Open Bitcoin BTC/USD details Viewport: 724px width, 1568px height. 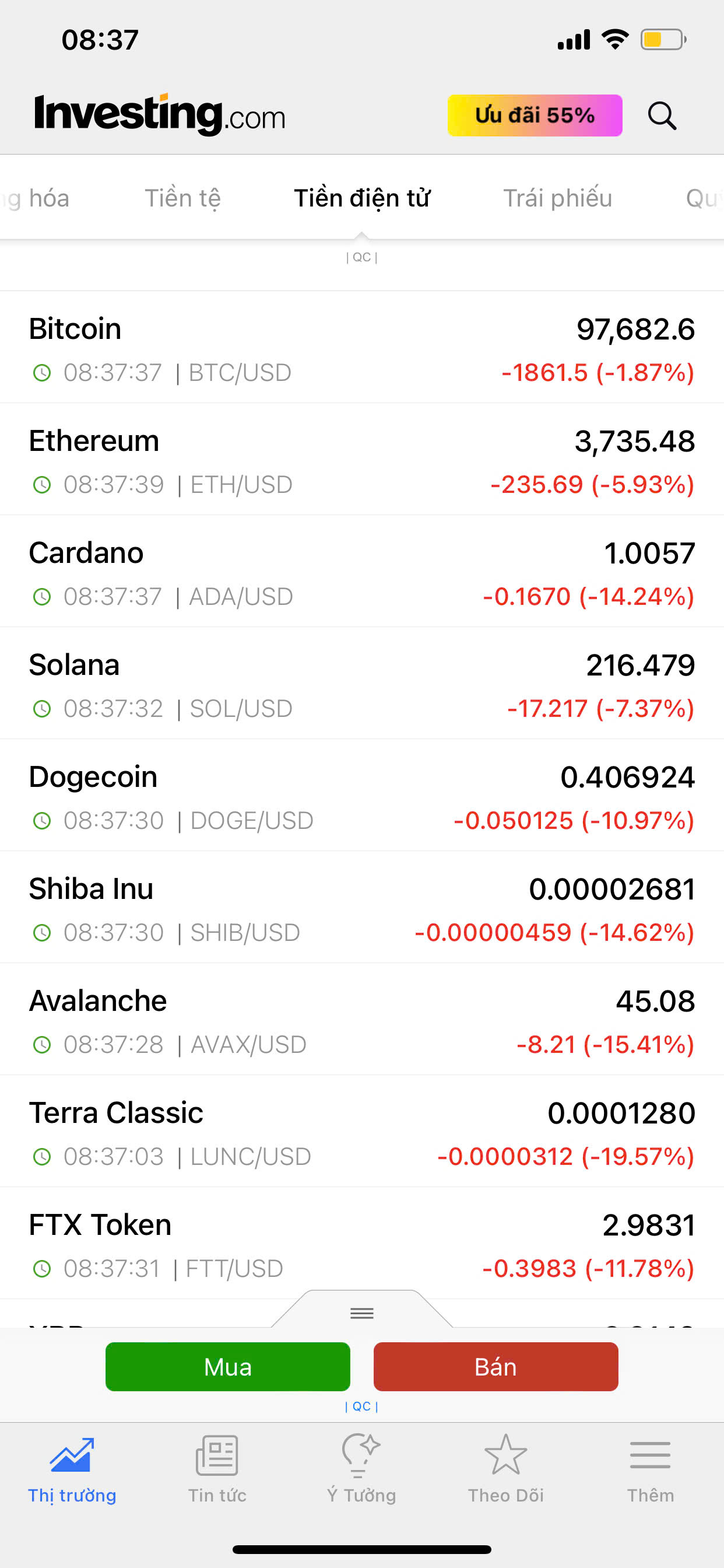point(361,348)
